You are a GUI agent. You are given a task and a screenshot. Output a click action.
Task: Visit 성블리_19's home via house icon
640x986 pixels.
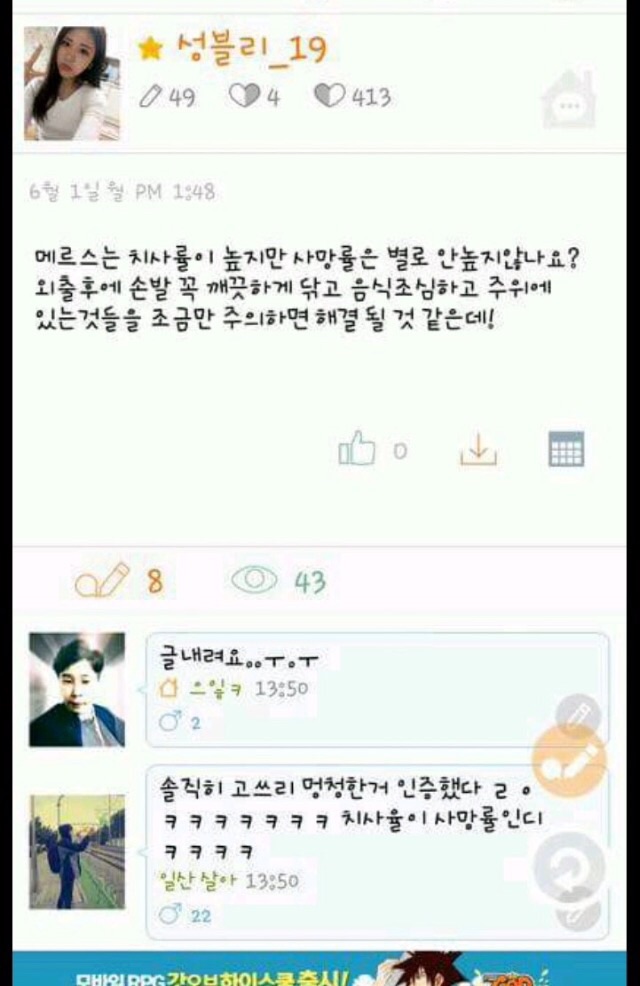568,102
